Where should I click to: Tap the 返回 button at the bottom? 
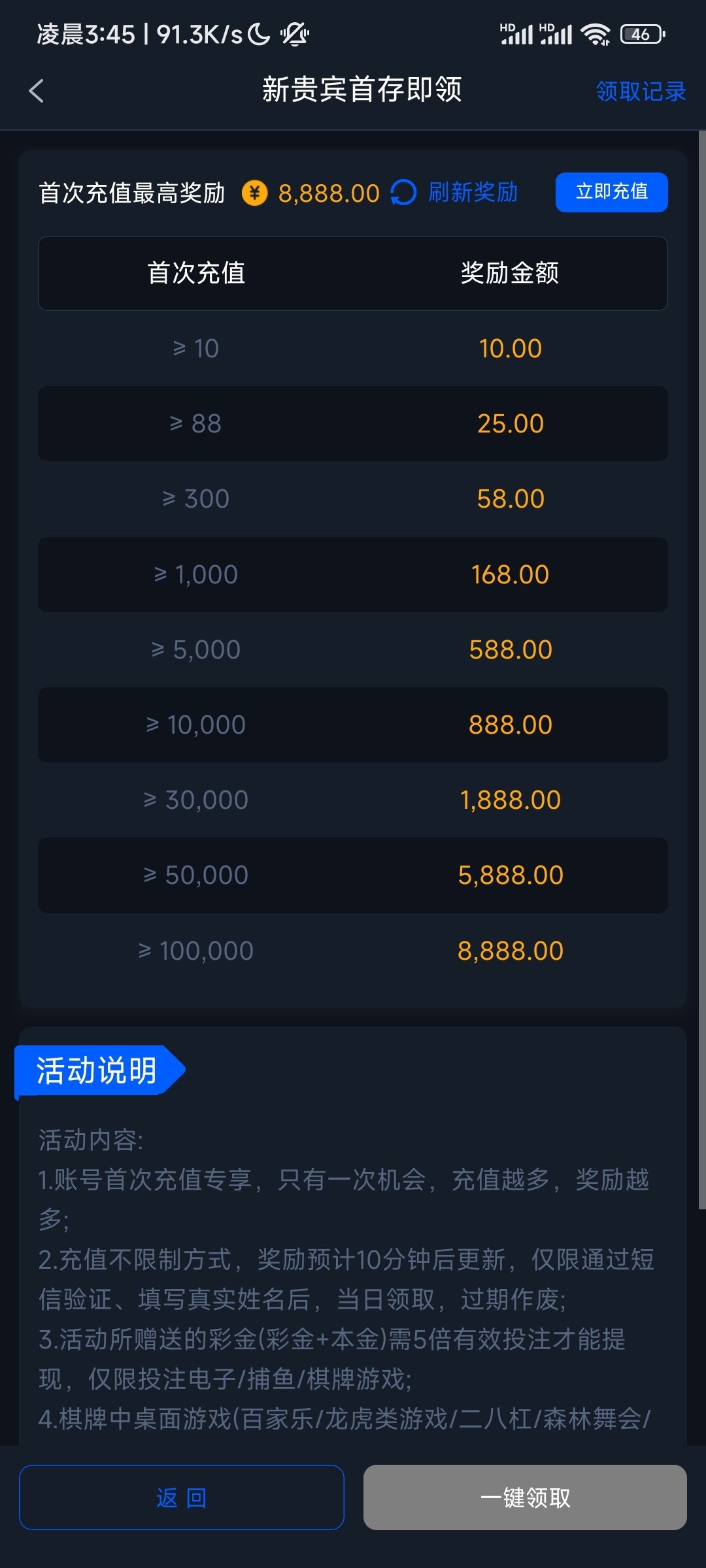pos(182,1497)
